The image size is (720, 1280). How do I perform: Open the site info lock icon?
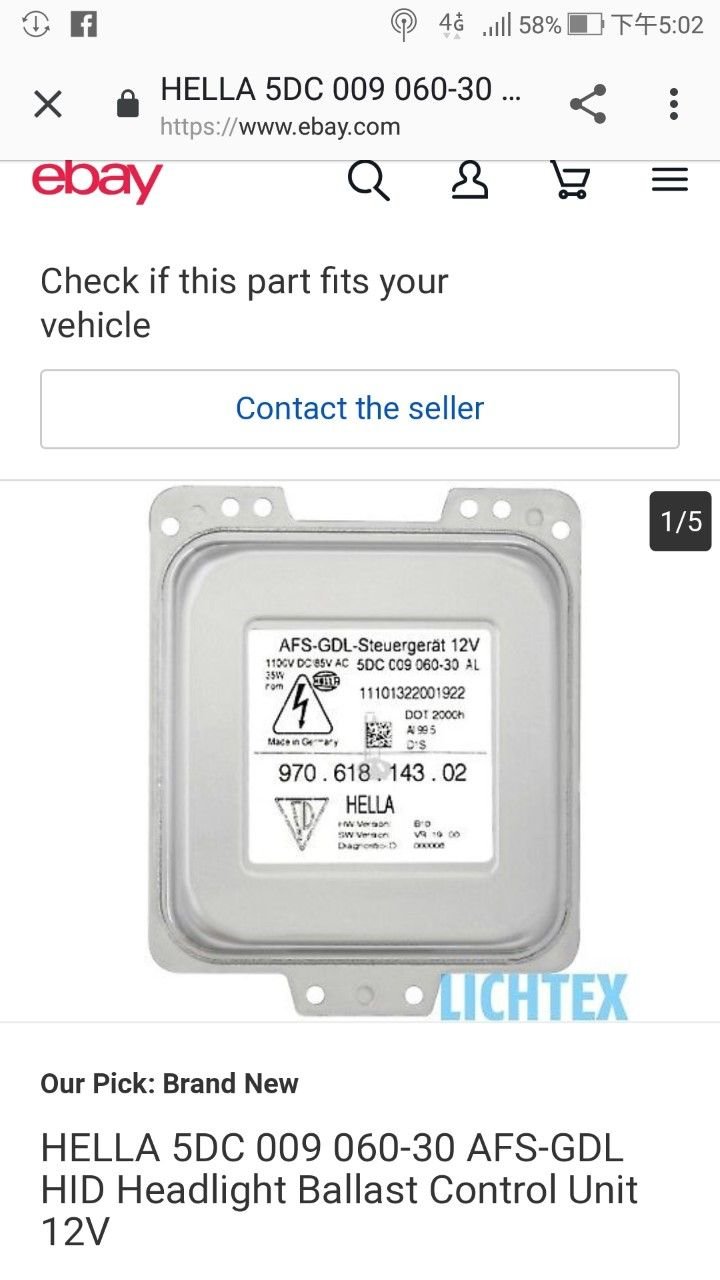pyautogui.click(x=128, y=104)
